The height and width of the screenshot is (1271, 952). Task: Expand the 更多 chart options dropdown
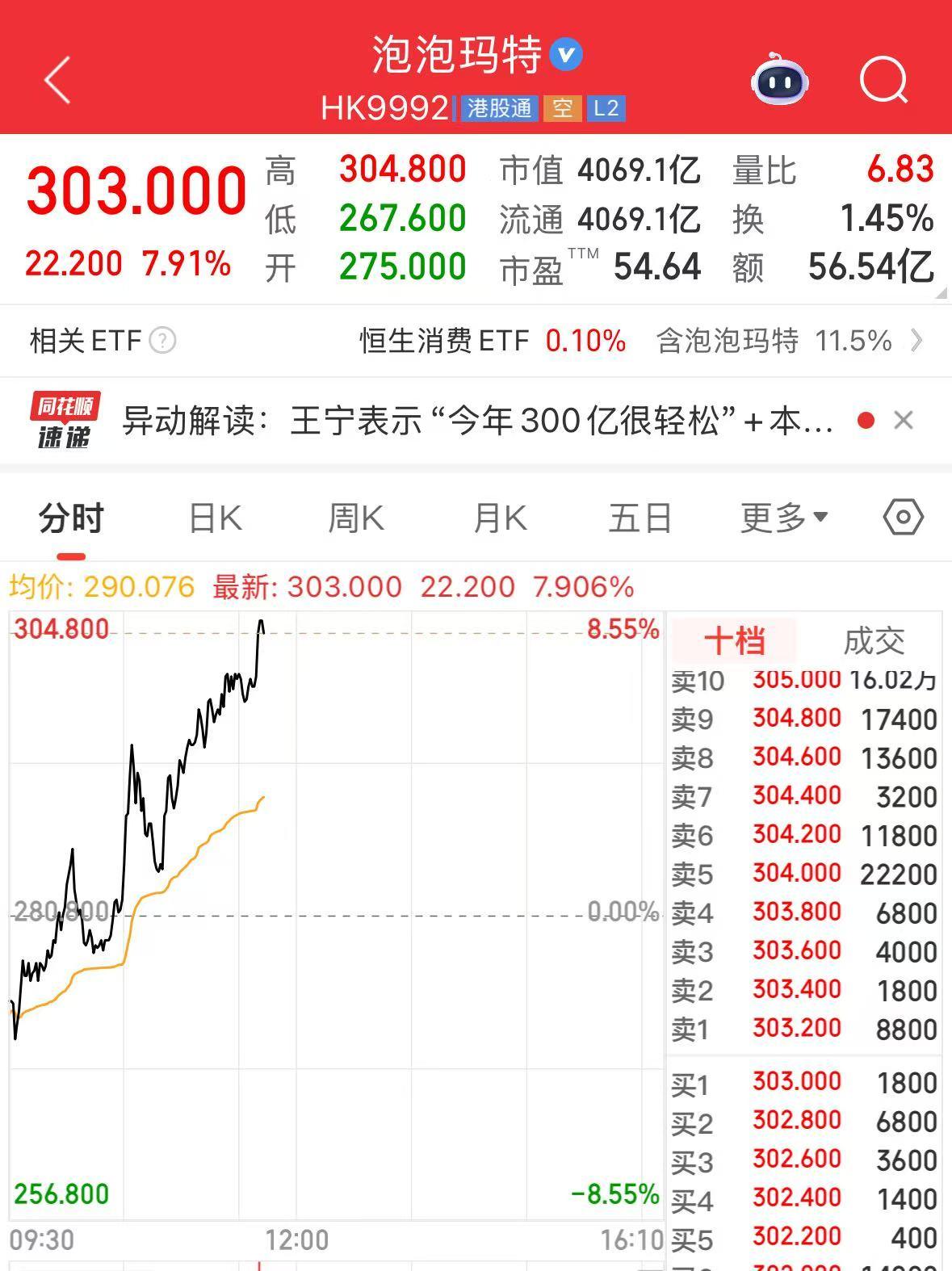point(784,518)
